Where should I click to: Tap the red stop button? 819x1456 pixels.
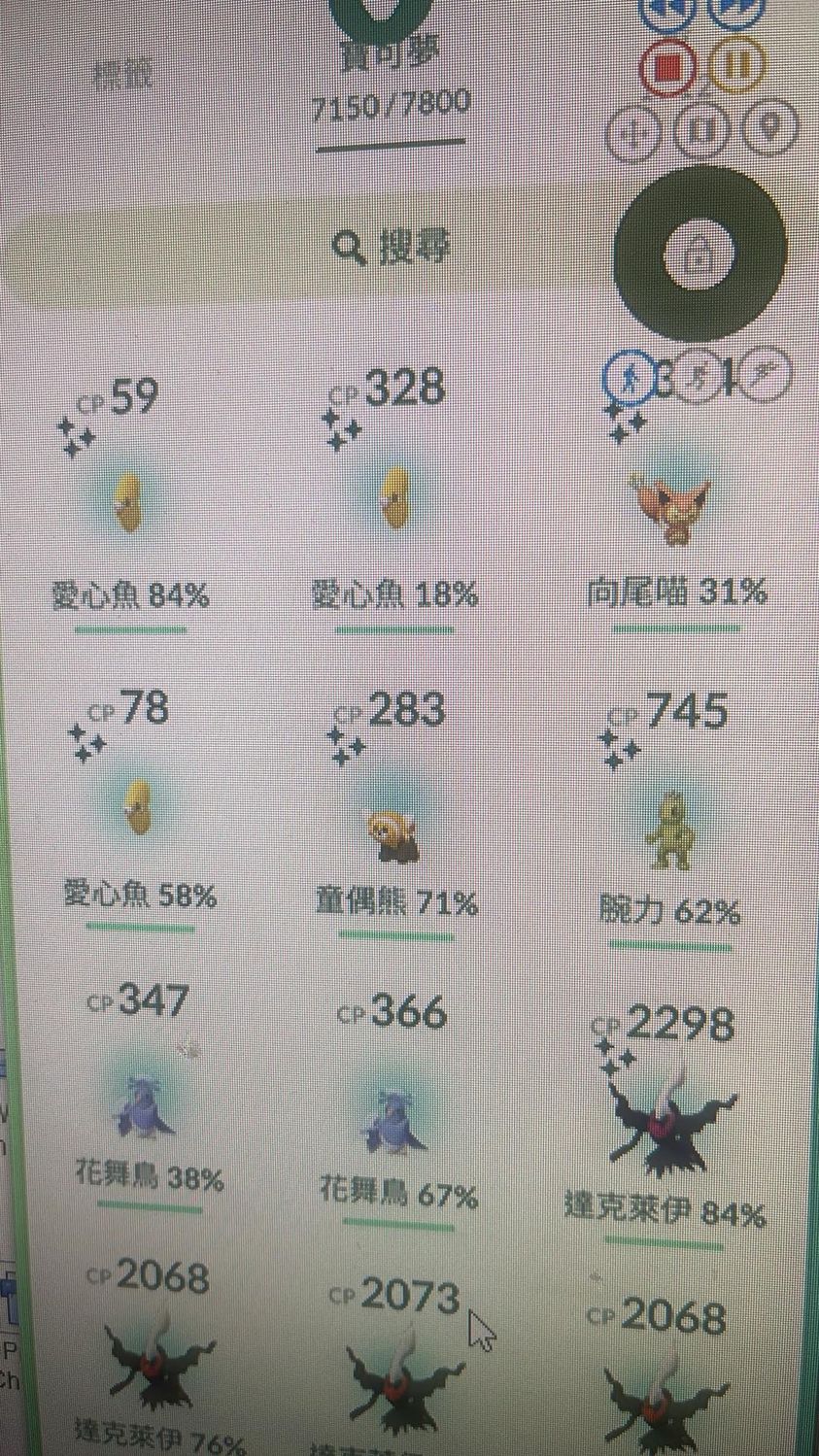(667, 68)
